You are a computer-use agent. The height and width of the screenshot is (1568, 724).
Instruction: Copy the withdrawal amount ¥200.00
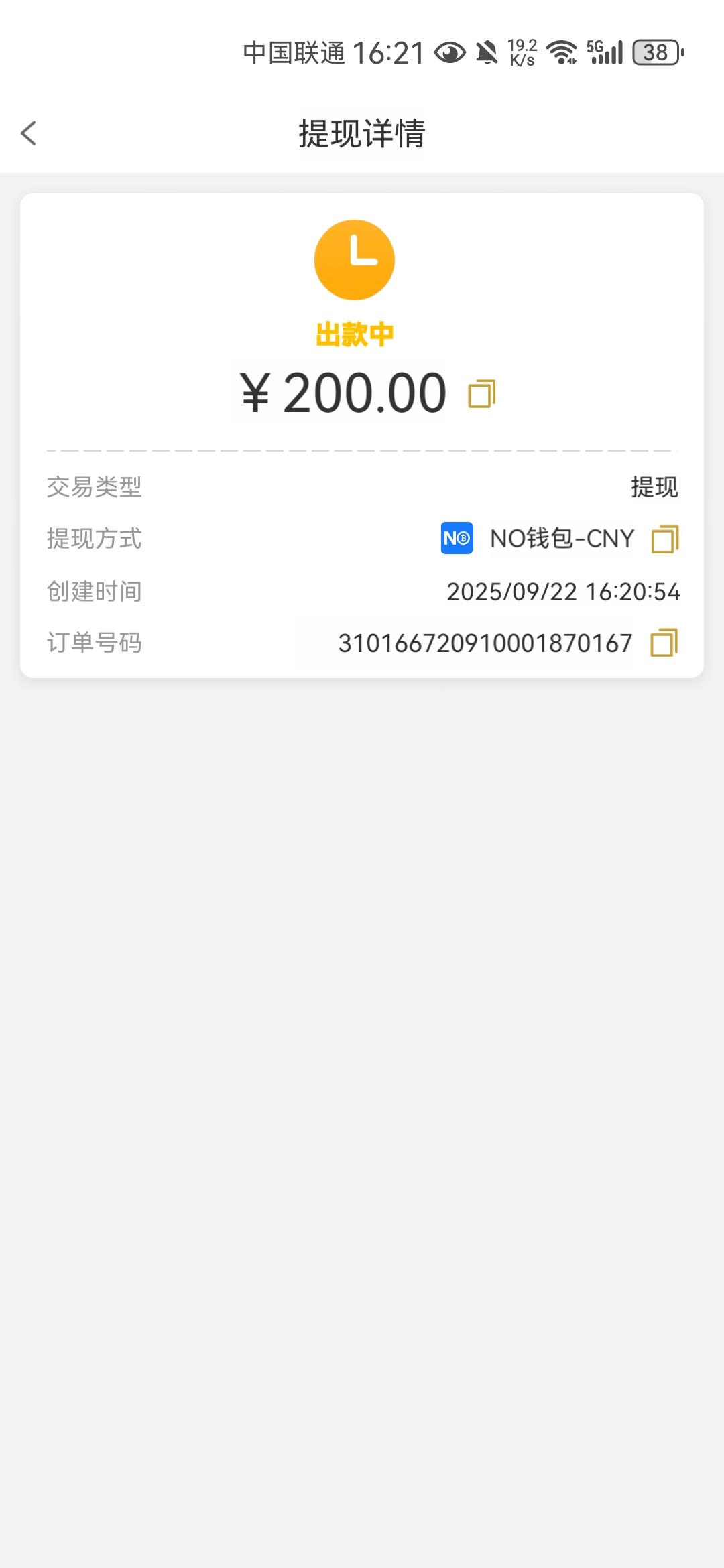[481, 393]
